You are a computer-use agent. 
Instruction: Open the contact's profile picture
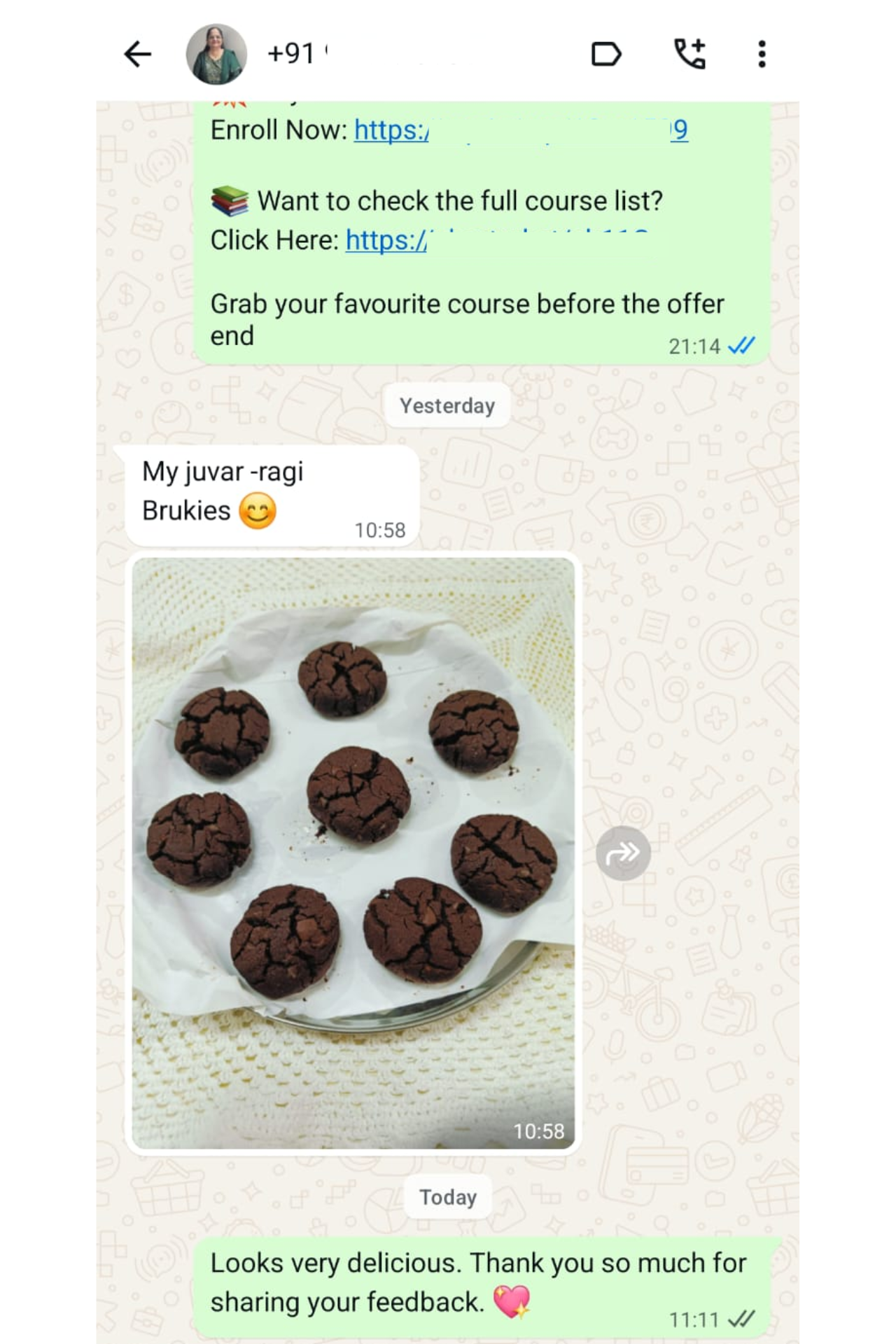click(216, 54)
